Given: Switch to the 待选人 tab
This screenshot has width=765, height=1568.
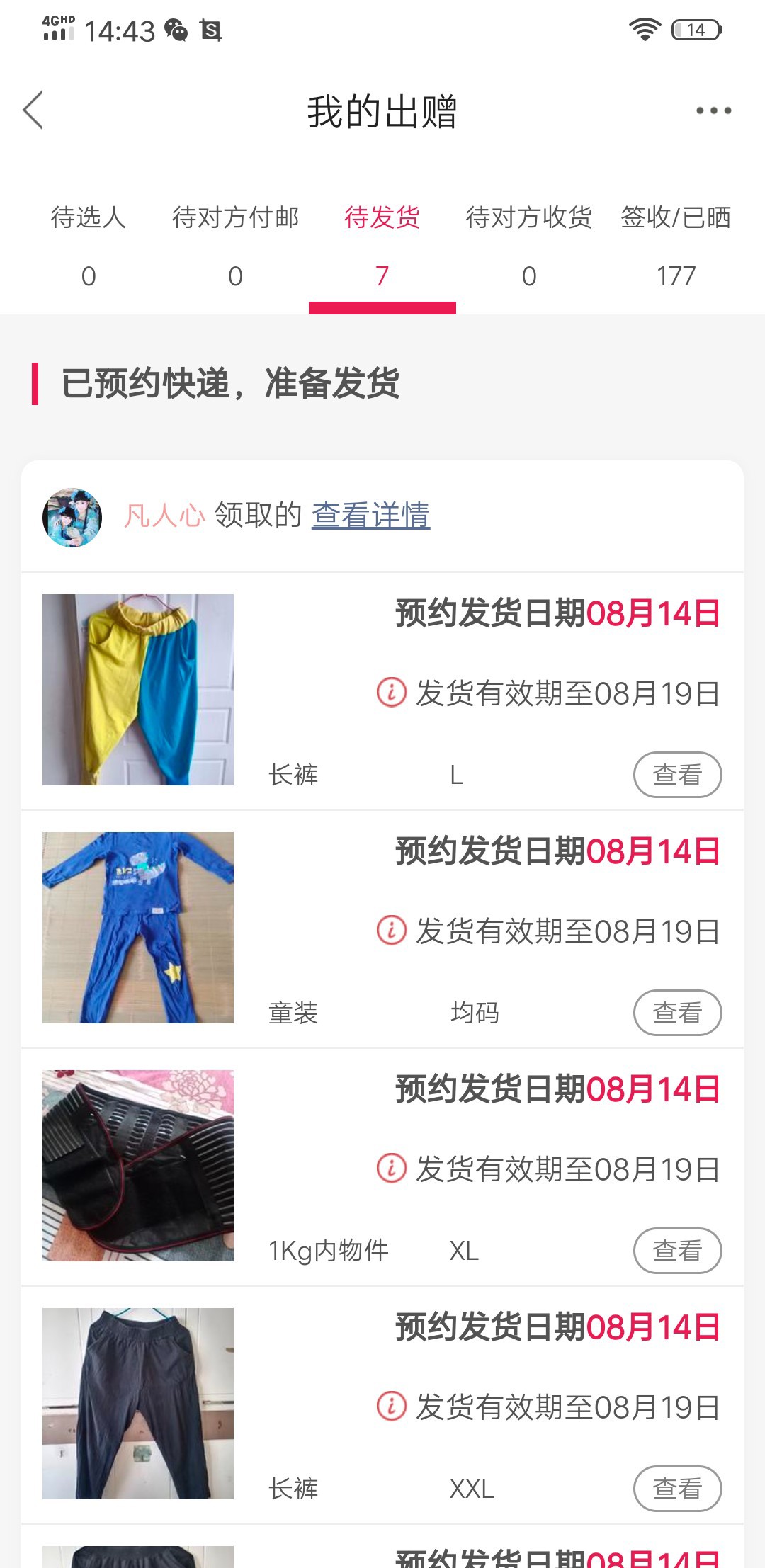Looking at the screenshot, I should coord(89,244).
